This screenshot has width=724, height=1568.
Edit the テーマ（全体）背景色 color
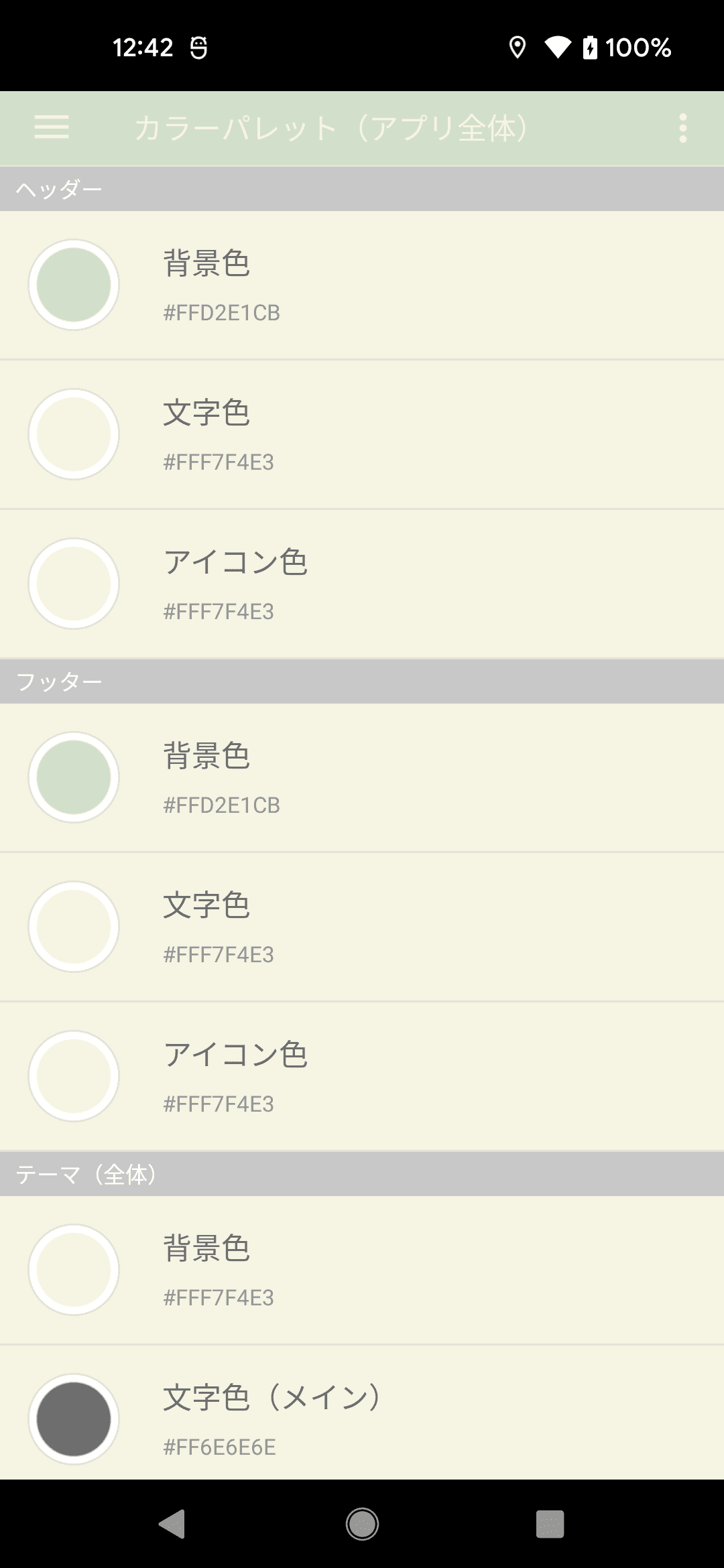coord(362,1270)
